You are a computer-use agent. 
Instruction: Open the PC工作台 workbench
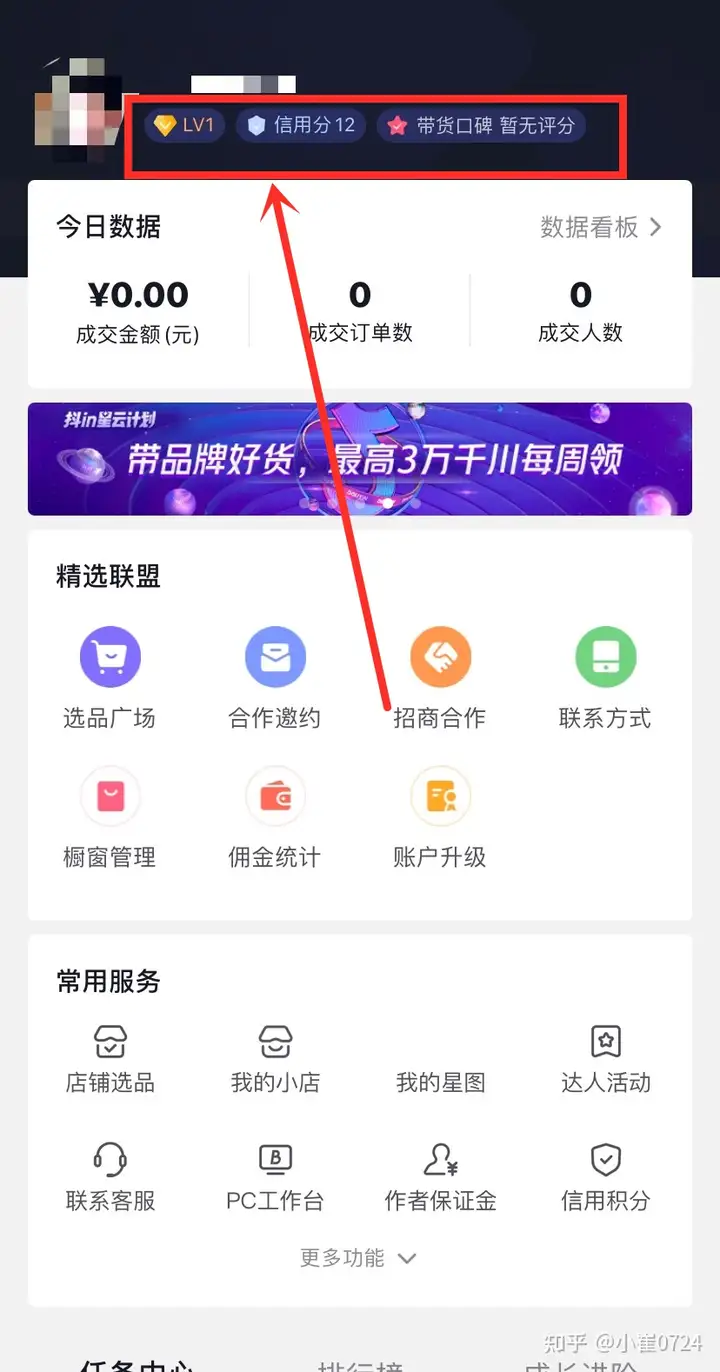click(275, 1176)
